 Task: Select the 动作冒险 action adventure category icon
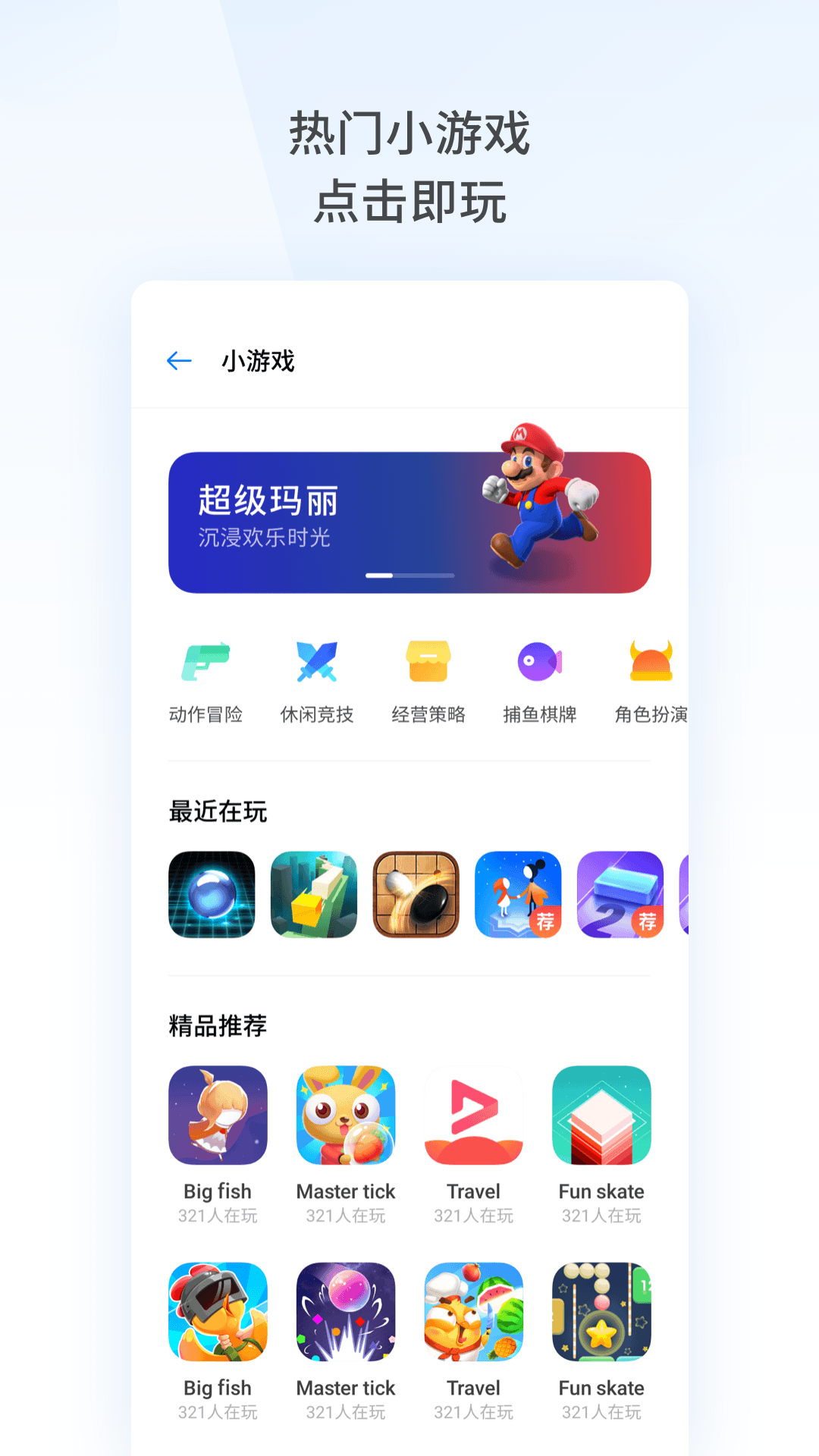point(206,679)
